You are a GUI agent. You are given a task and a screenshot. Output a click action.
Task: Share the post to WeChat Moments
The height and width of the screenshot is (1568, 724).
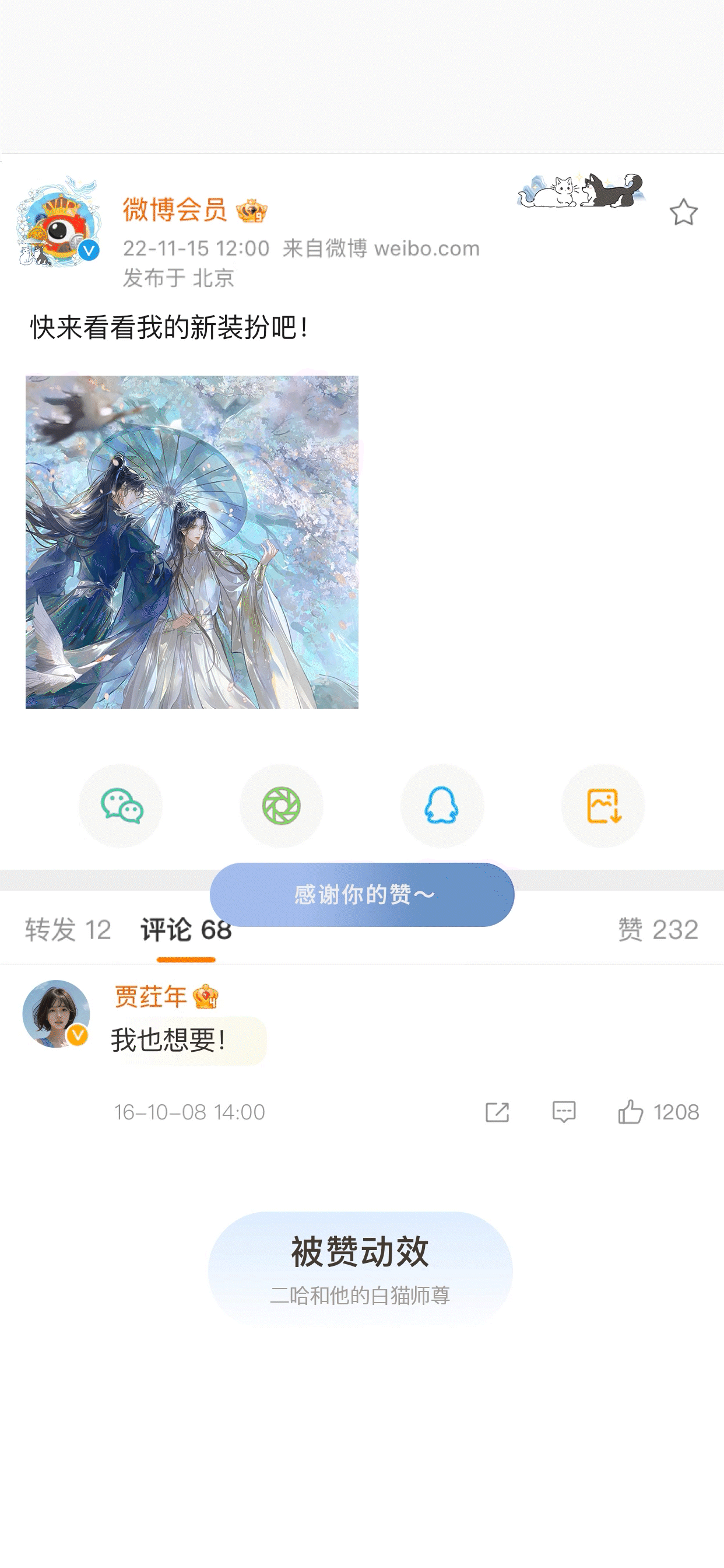(x=281, y=806)
